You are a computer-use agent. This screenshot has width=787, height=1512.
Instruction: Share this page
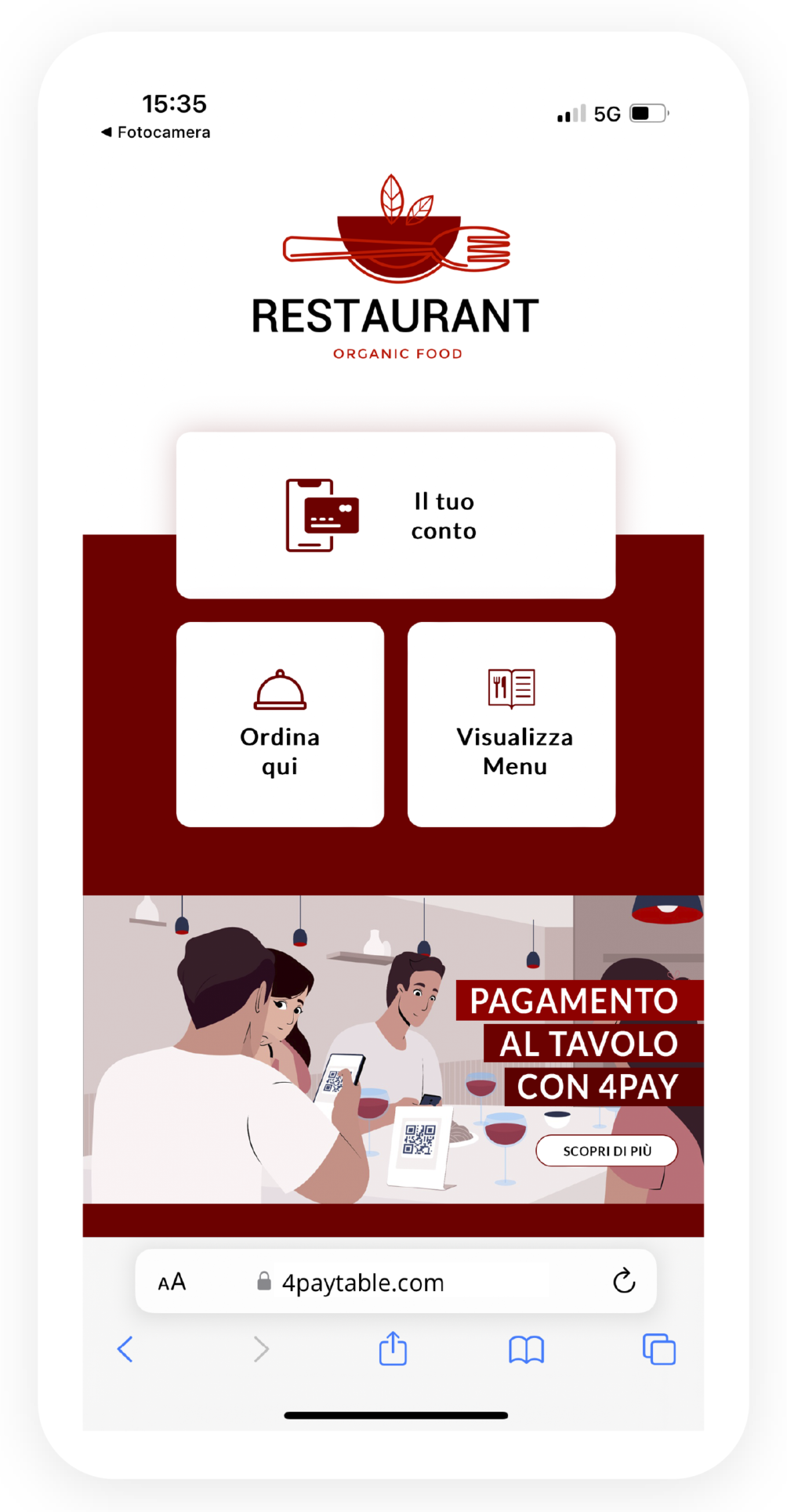pos(393,1349)
